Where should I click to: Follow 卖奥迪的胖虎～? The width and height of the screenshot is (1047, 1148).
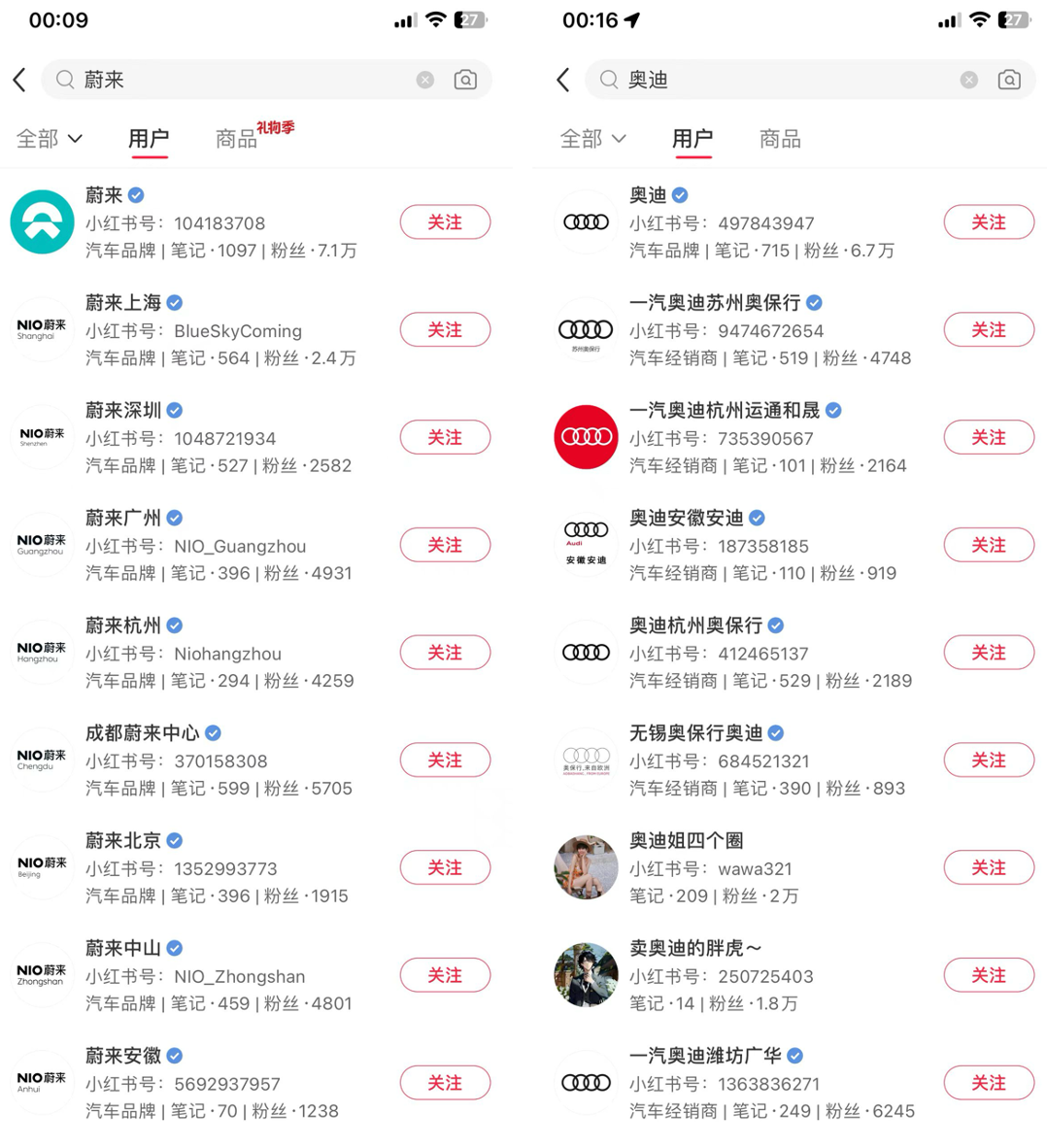click(x=989, y=975)
